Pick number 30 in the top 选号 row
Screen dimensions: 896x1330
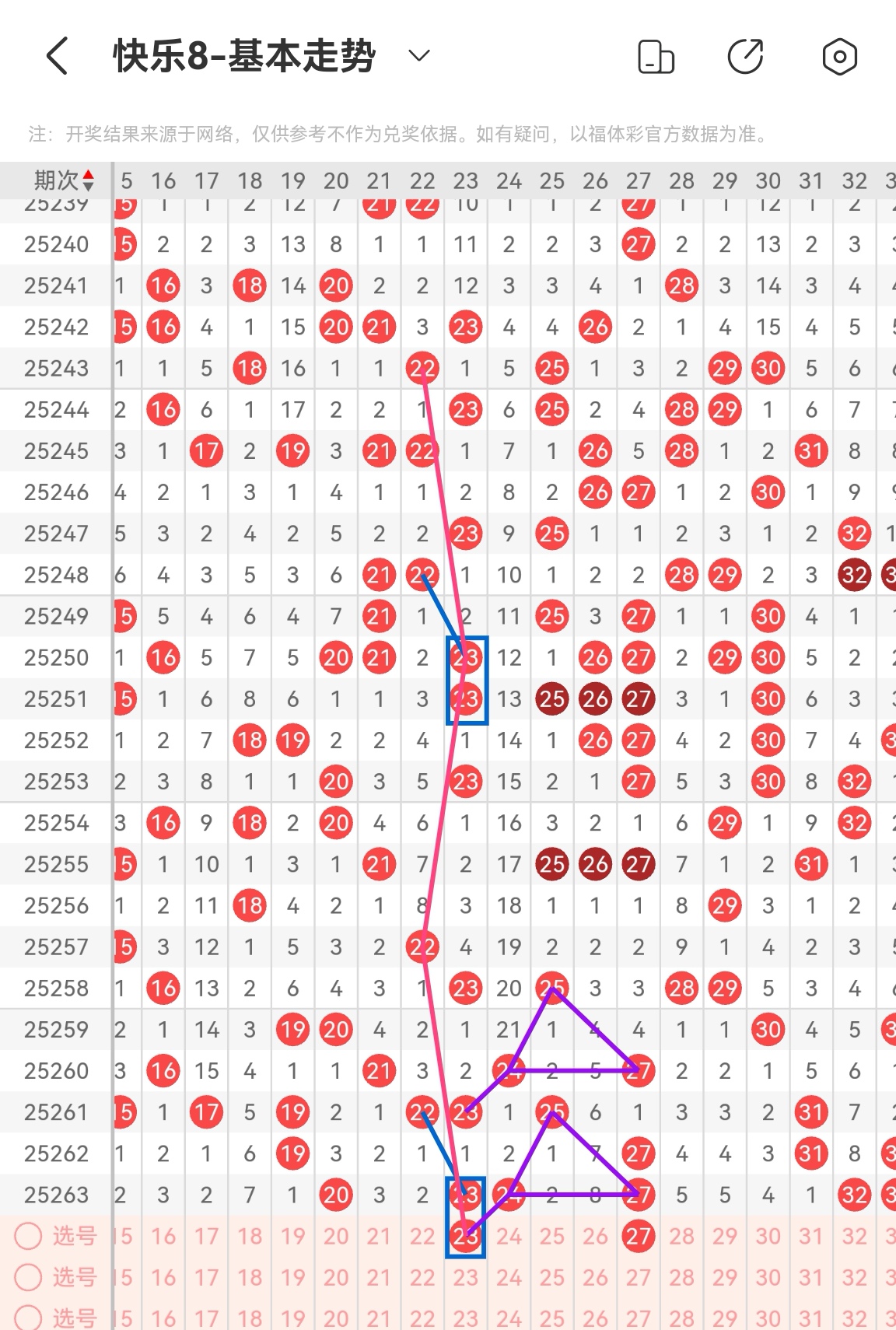pos(768,1236)
